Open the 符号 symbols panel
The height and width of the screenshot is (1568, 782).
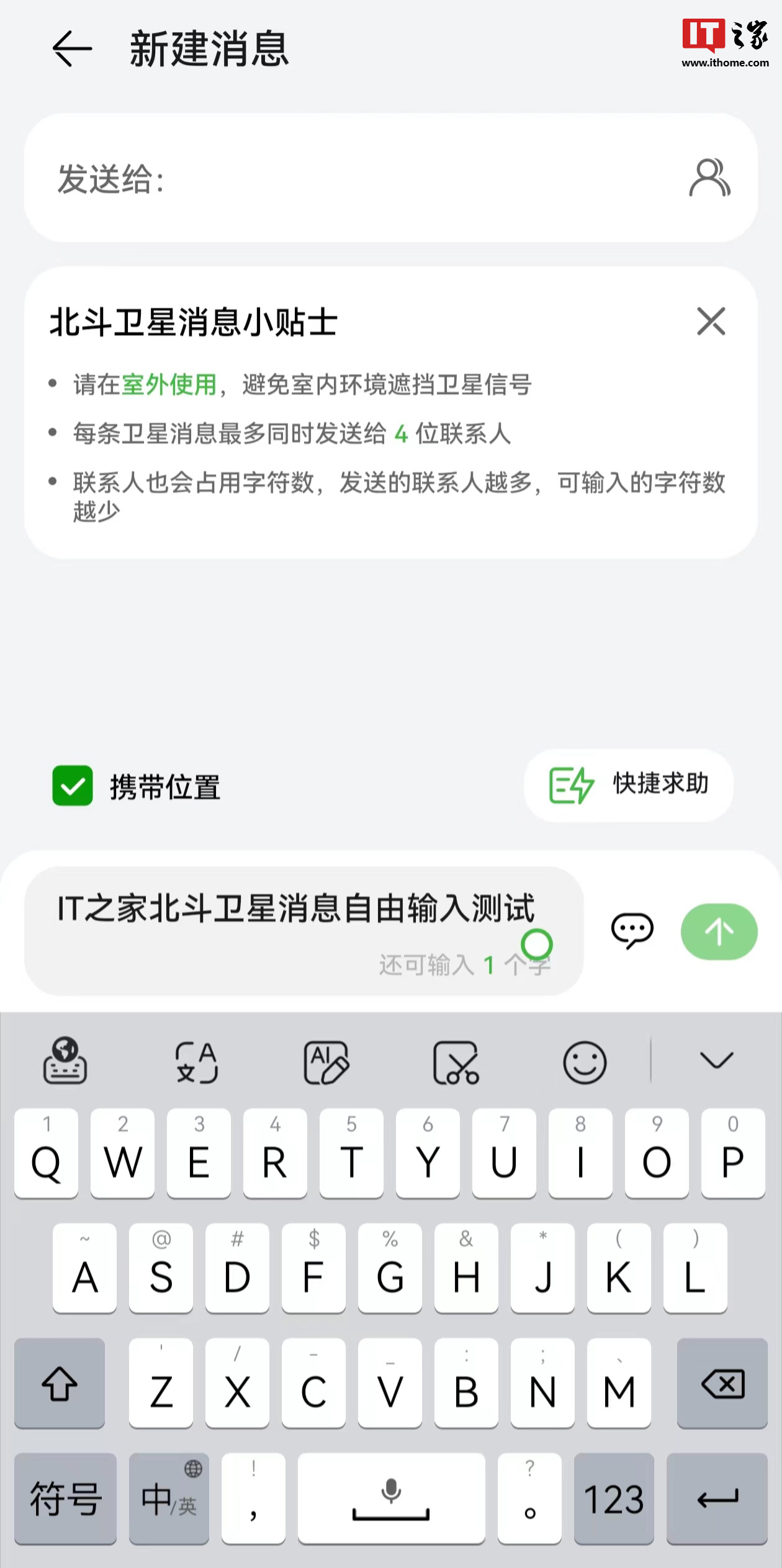pyautogui.click(x=65, y=1497)
